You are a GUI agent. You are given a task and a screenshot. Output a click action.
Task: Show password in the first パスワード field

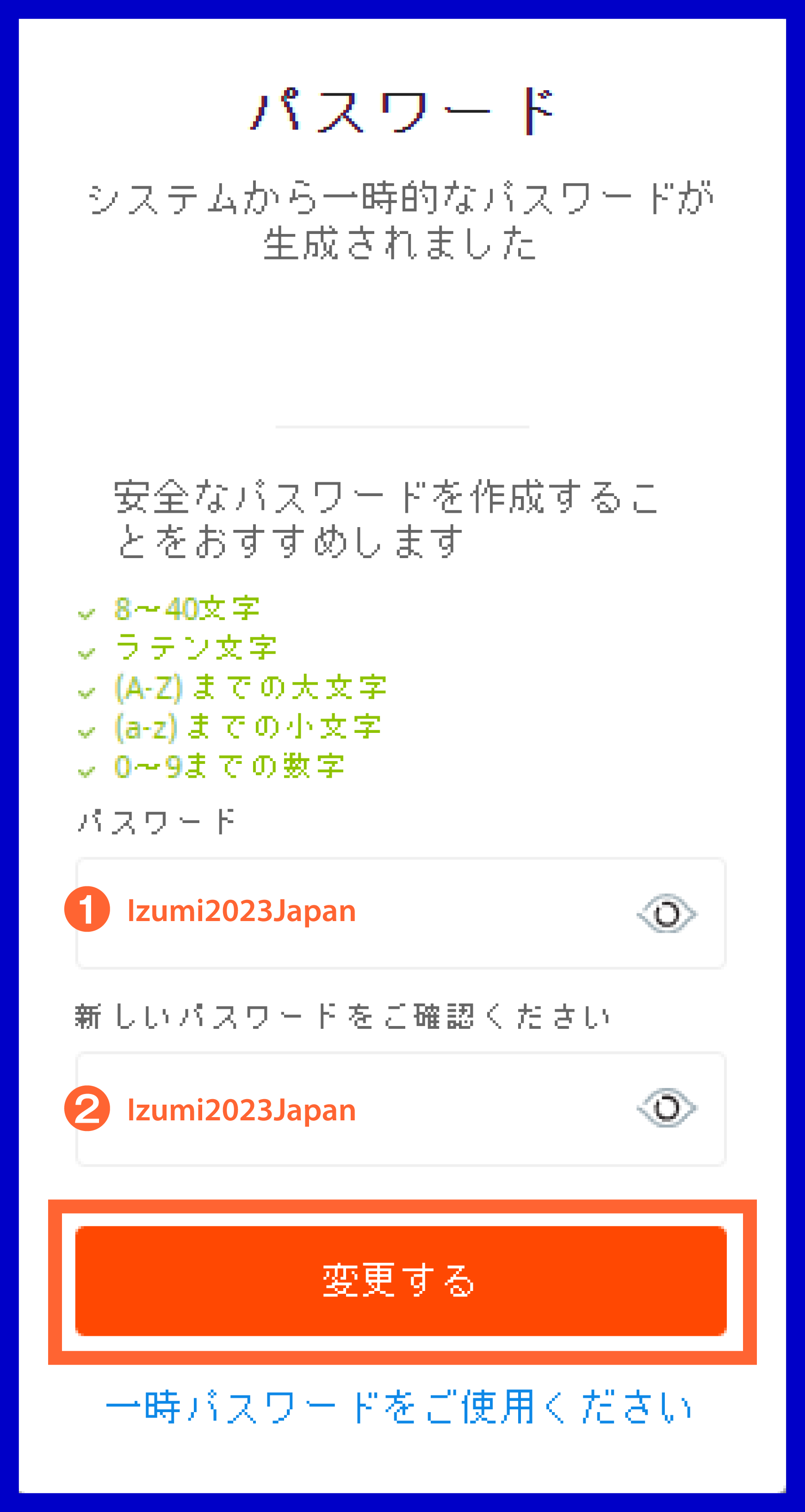click(x=667, y=913)
